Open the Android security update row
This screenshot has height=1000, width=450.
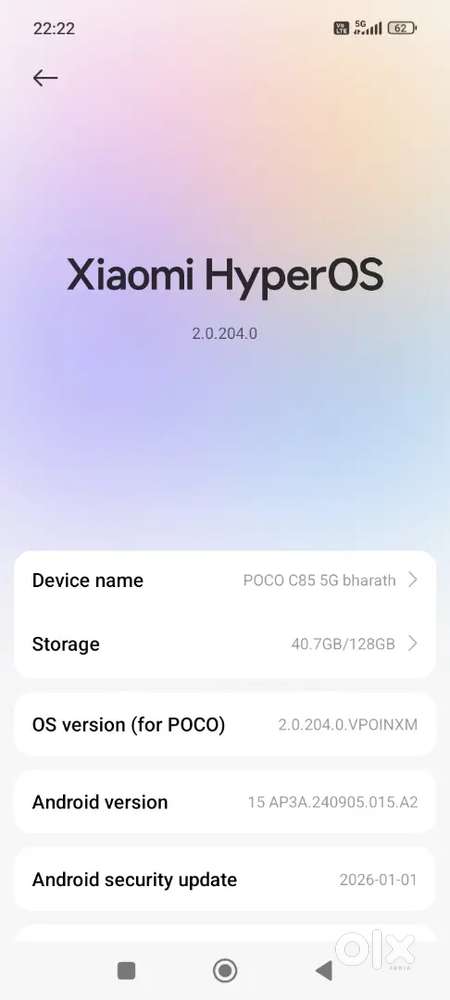tap(225, 879)
